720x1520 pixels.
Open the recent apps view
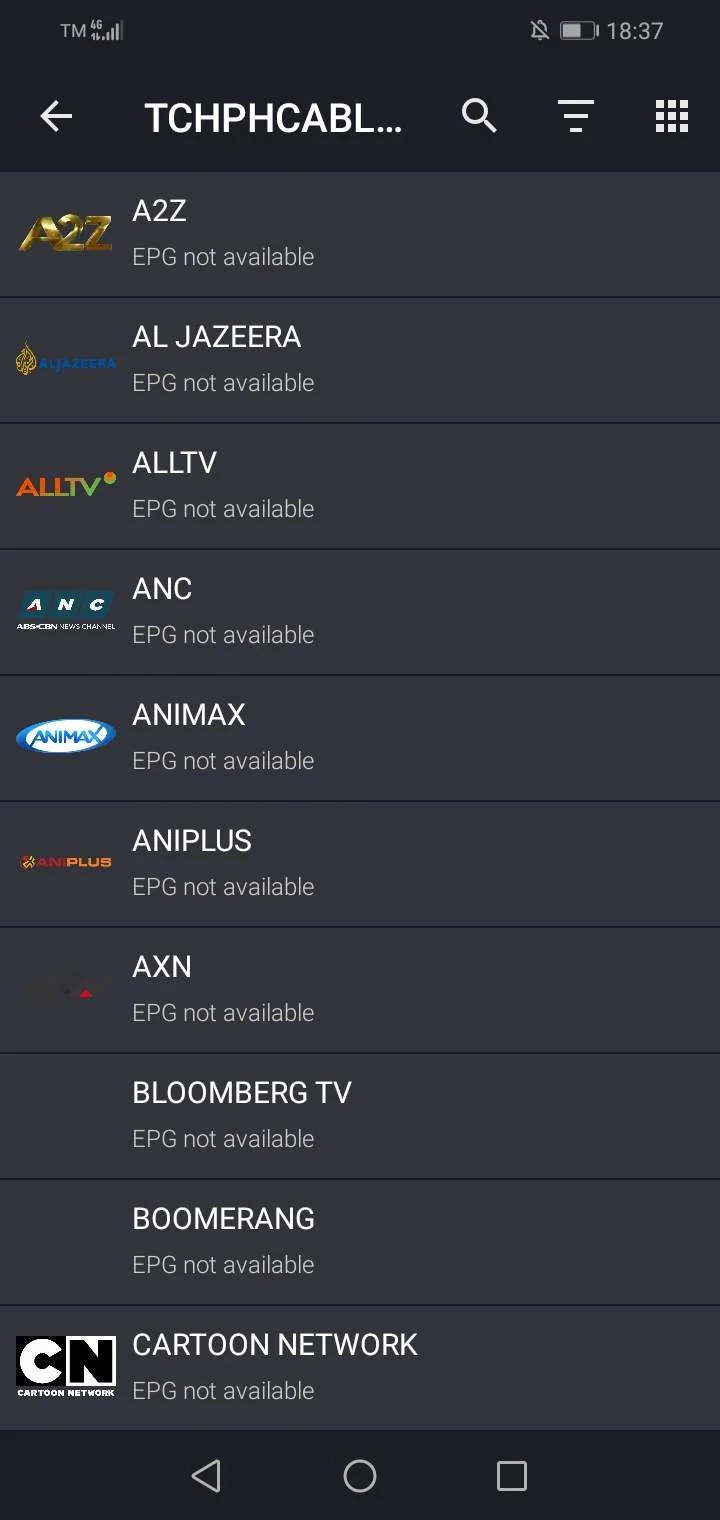512,1476
